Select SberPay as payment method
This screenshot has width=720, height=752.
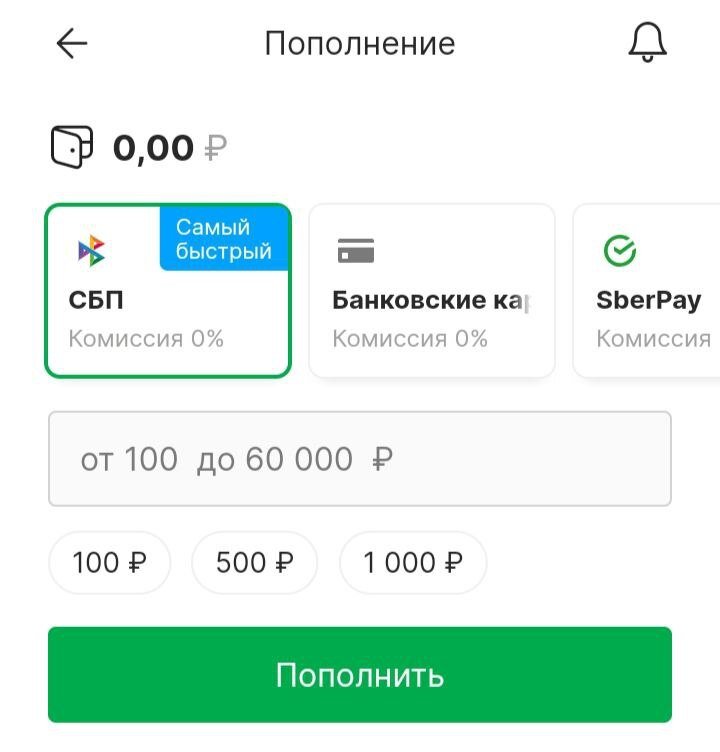point(648,291)
